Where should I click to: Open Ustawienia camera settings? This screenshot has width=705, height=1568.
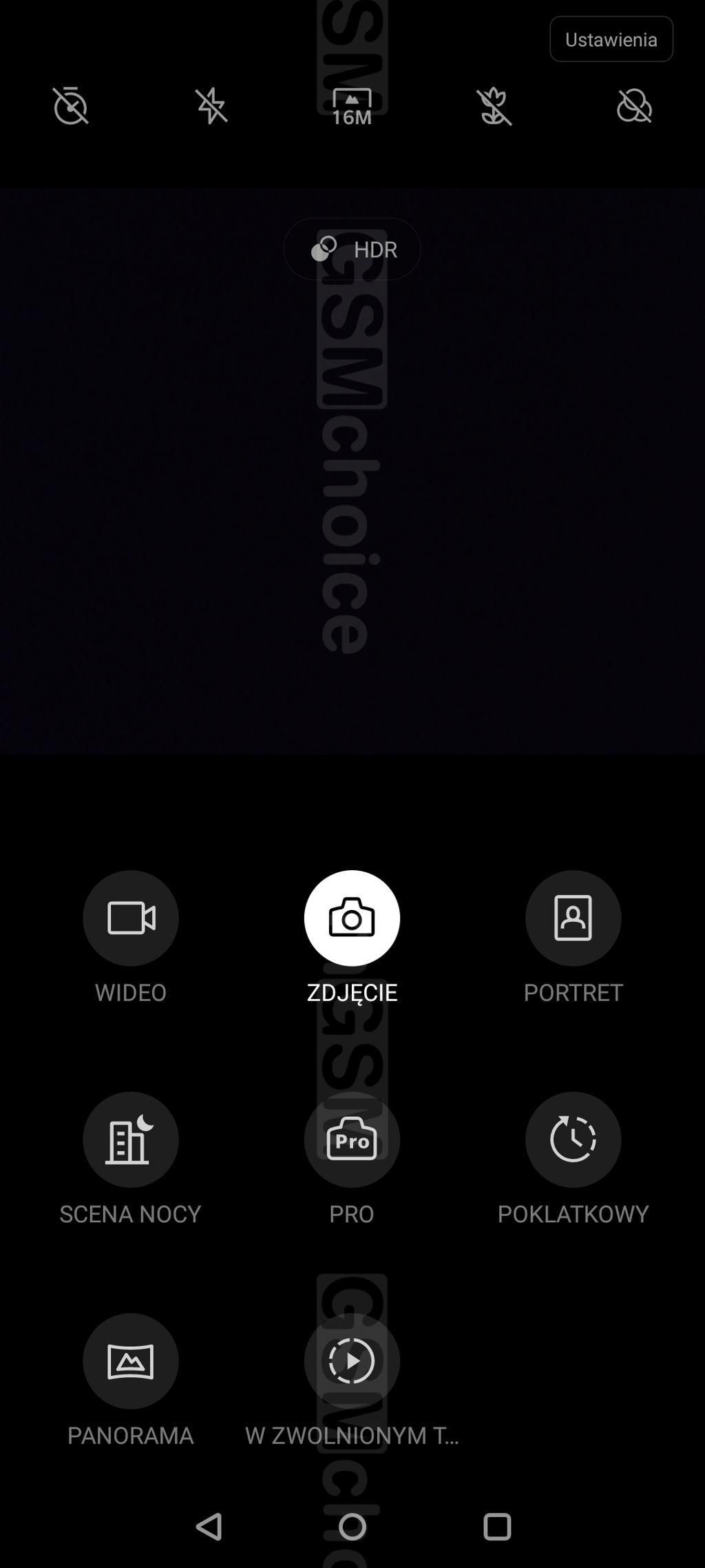coord(611,39)
